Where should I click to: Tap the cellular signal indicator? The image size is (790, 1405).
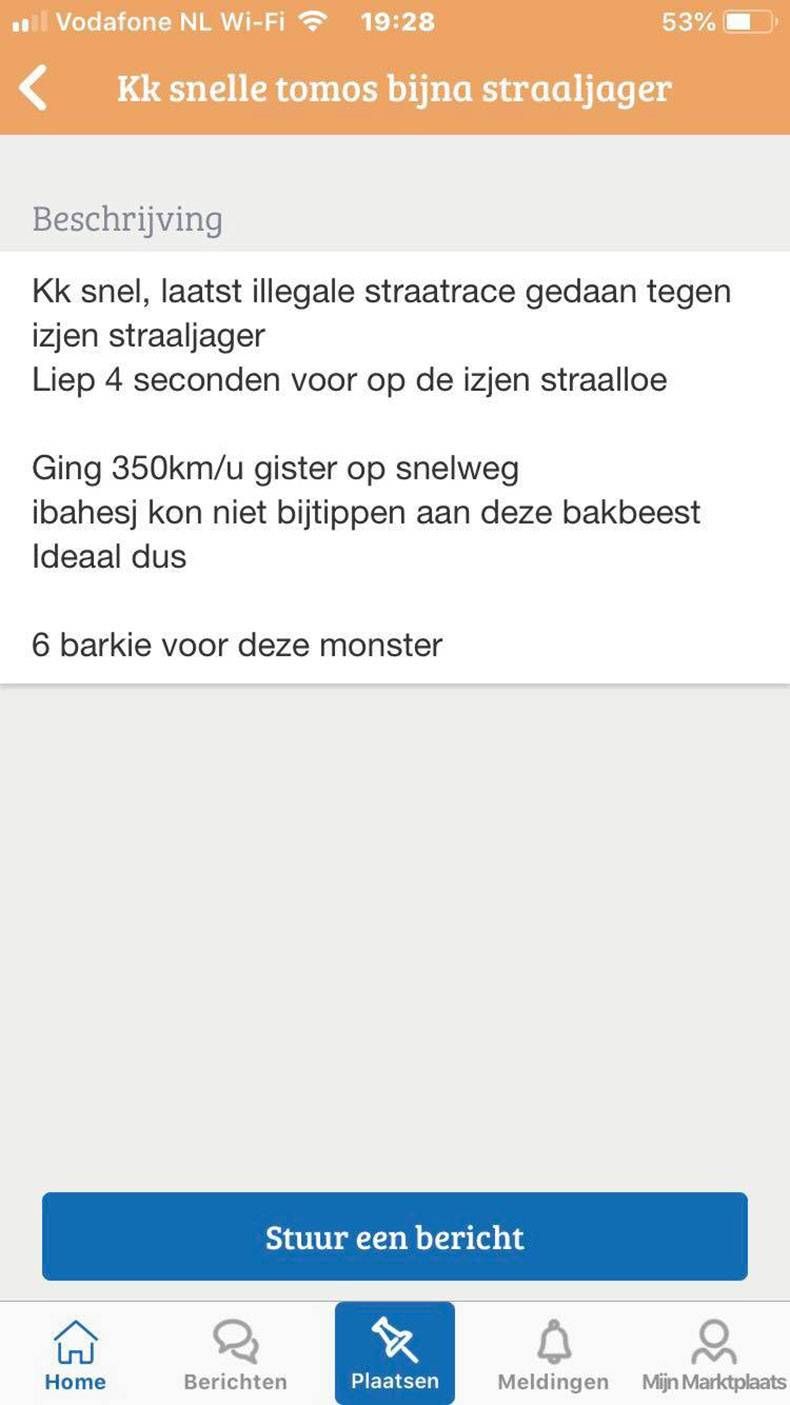click(25, 20)
